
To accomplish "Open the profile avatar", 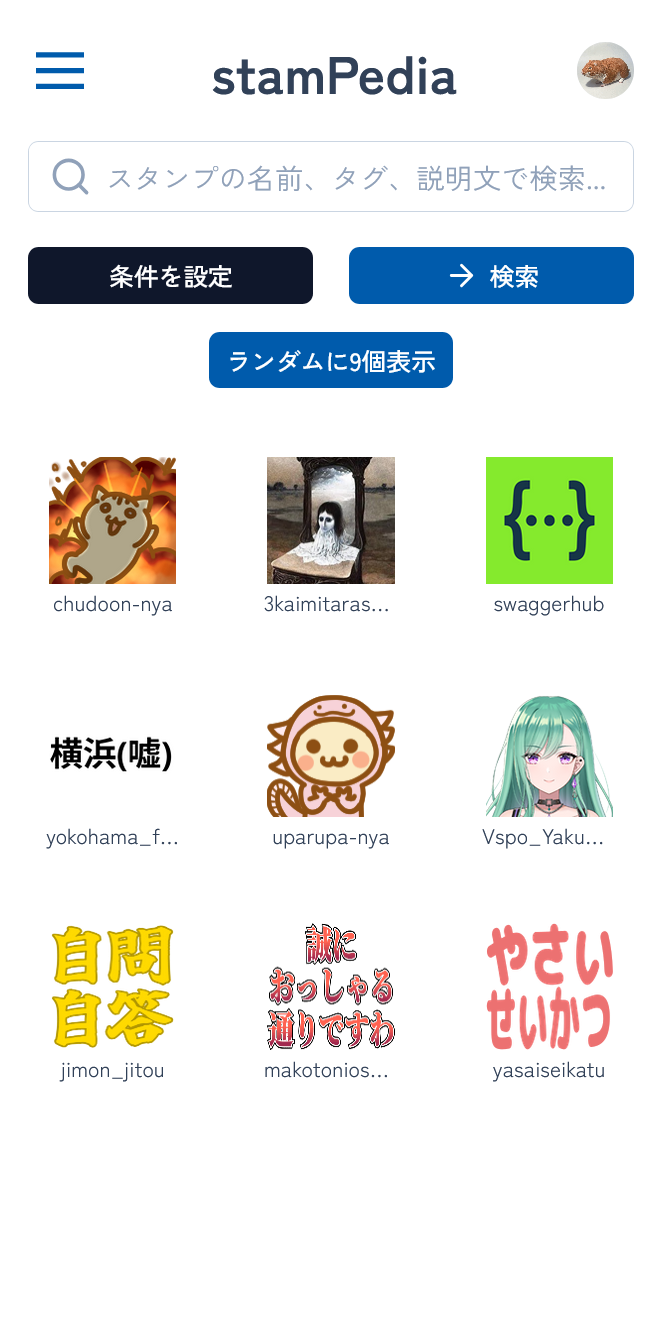I will click(605, 71).
